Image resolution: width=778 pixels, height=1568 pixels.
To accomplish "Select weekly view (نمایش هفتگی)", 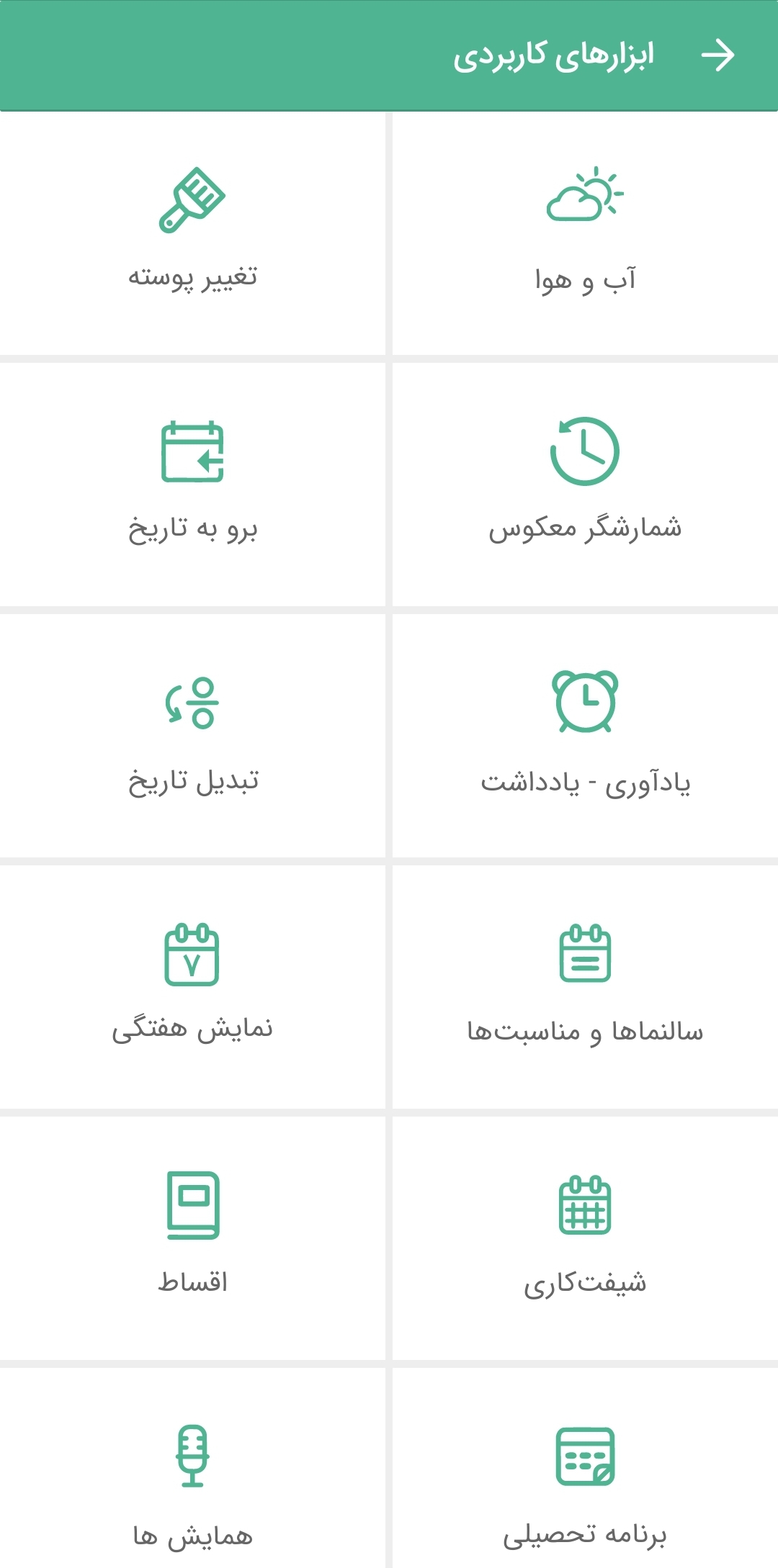I will [192, 987].
